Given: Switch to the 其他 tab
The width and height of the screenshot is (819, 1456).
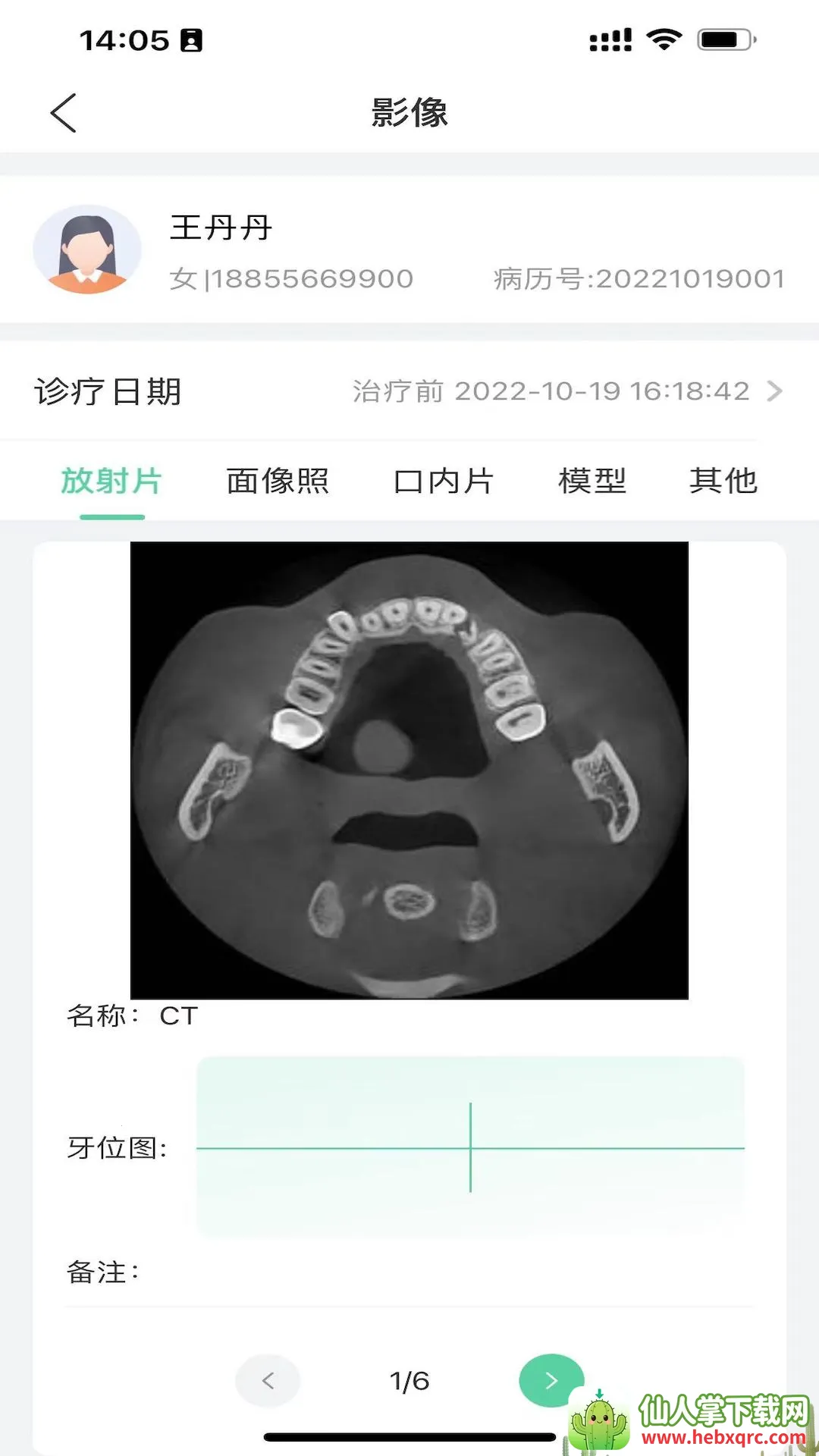Looking at the screenshot, I should tap(723, 482).
